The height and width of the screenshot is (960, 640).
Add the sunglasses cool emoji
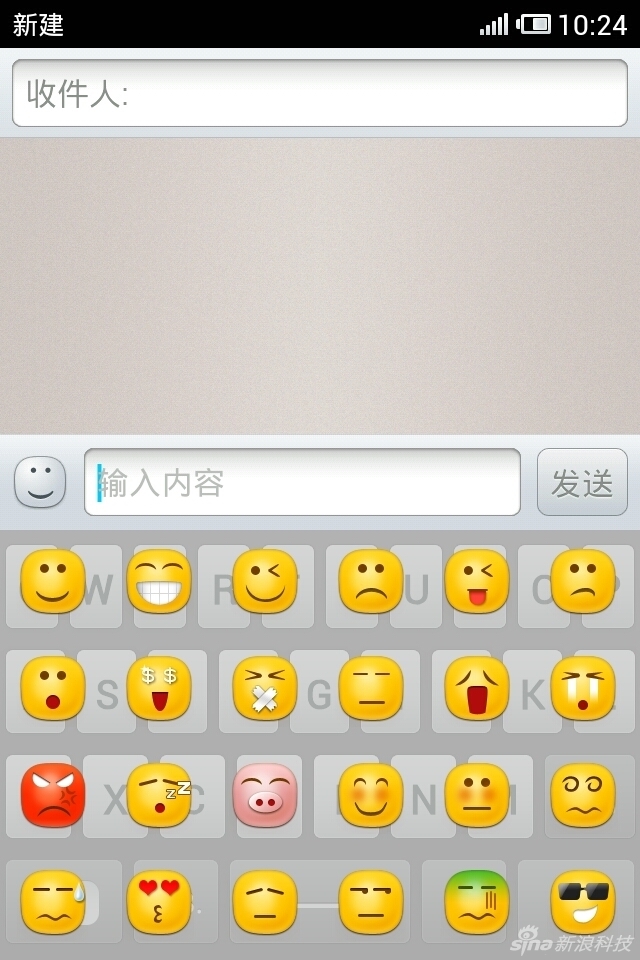(x=583, y=902)
